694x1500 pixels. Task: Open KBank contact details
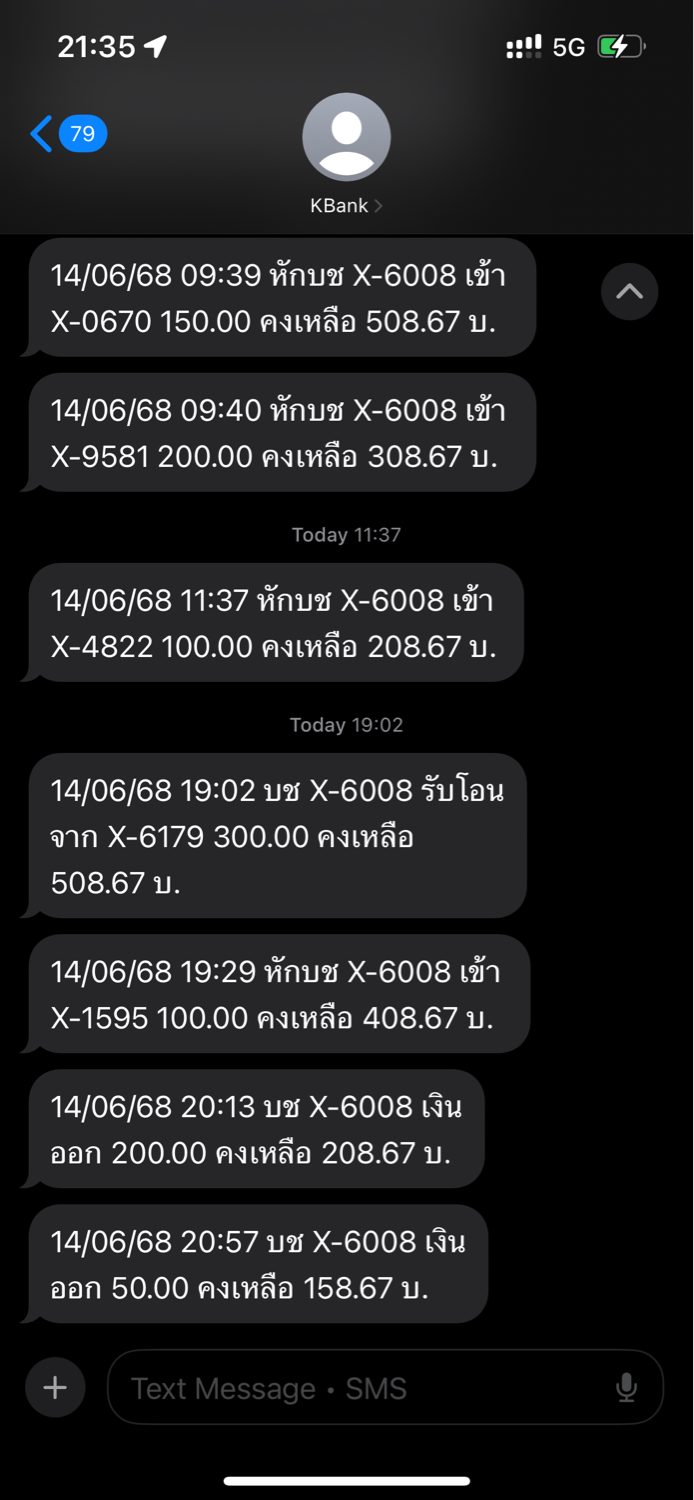click(x=346, y=154)
